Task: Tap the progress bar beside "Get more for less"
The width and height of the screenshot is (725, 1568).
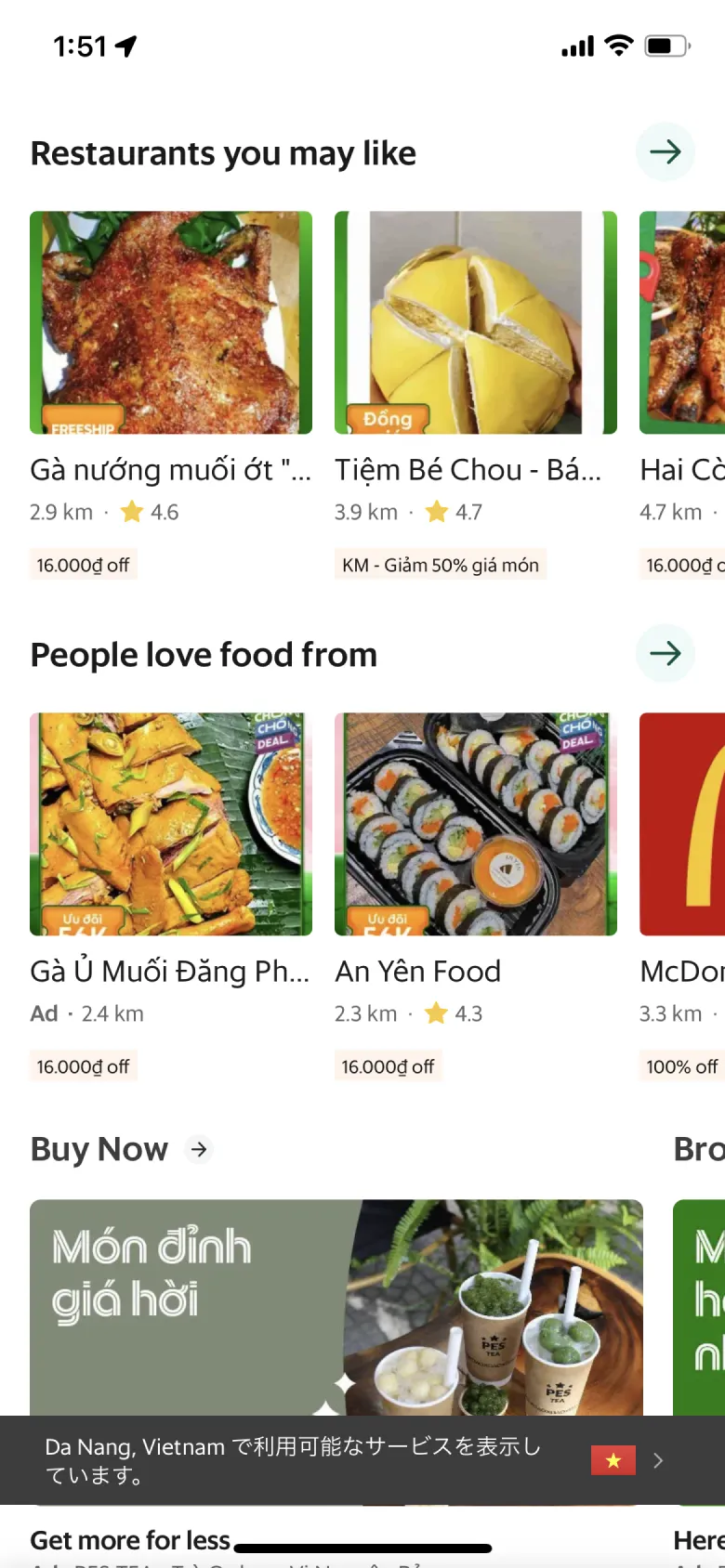Action: tap(362, 1540)
